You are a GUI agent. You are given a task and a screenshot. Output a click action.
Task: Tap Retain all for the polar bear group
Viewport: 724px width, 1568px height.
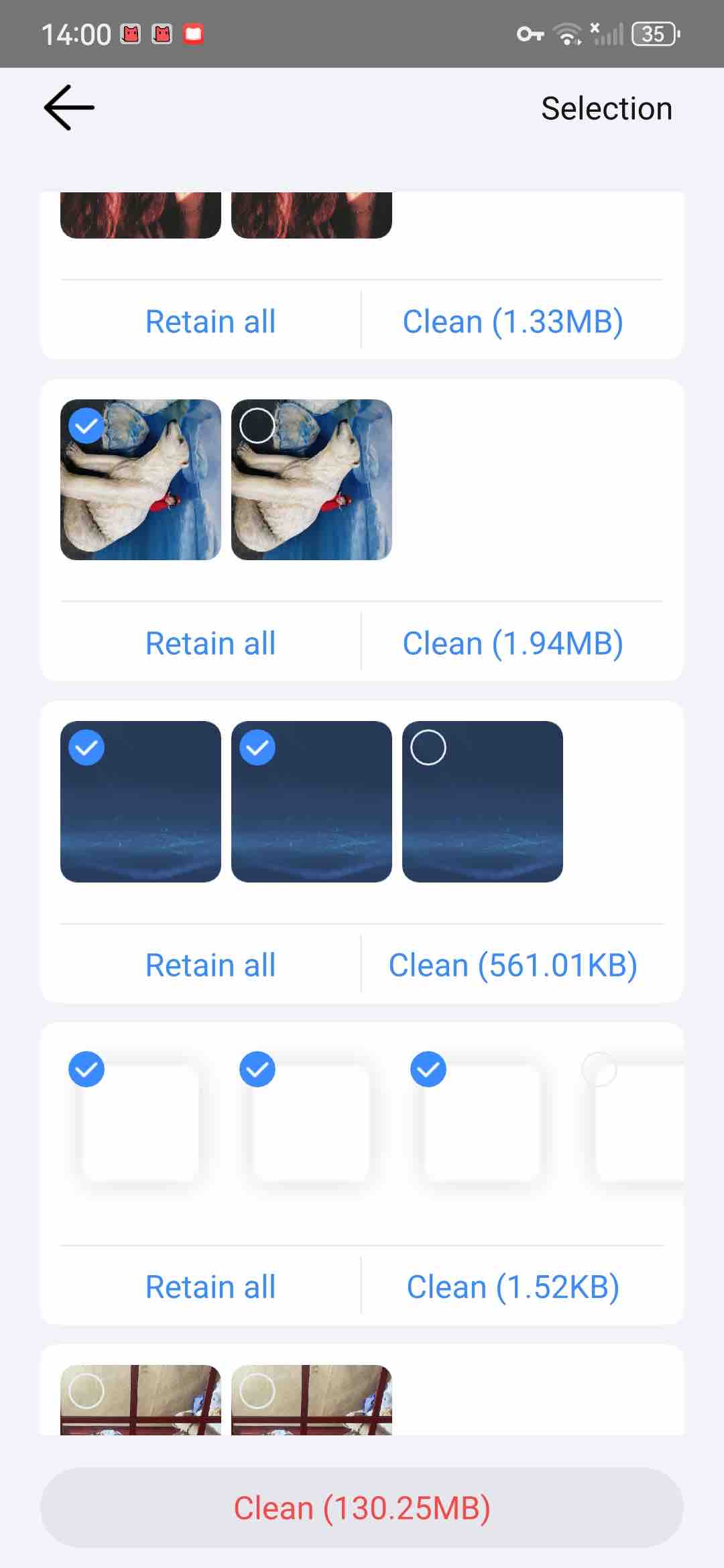click(x=210, y=643)
